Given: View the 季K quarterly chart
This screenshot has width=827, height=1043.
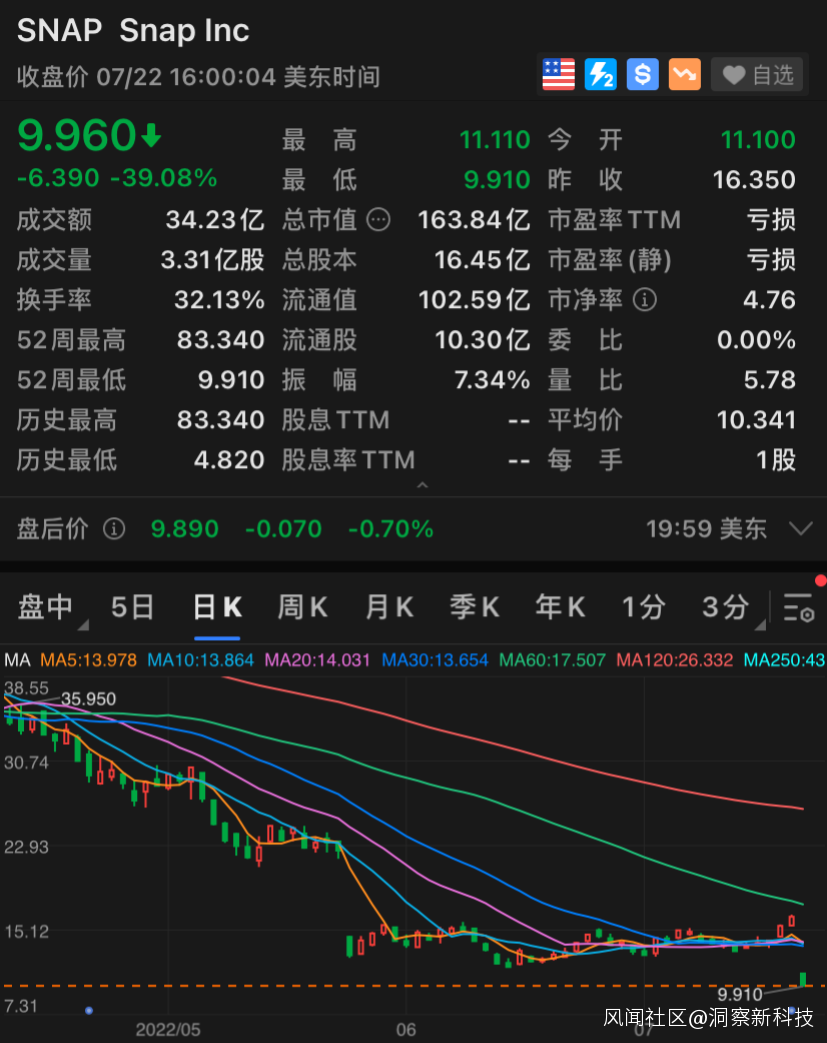Looking at the screenshot, I should pos(474,607).
